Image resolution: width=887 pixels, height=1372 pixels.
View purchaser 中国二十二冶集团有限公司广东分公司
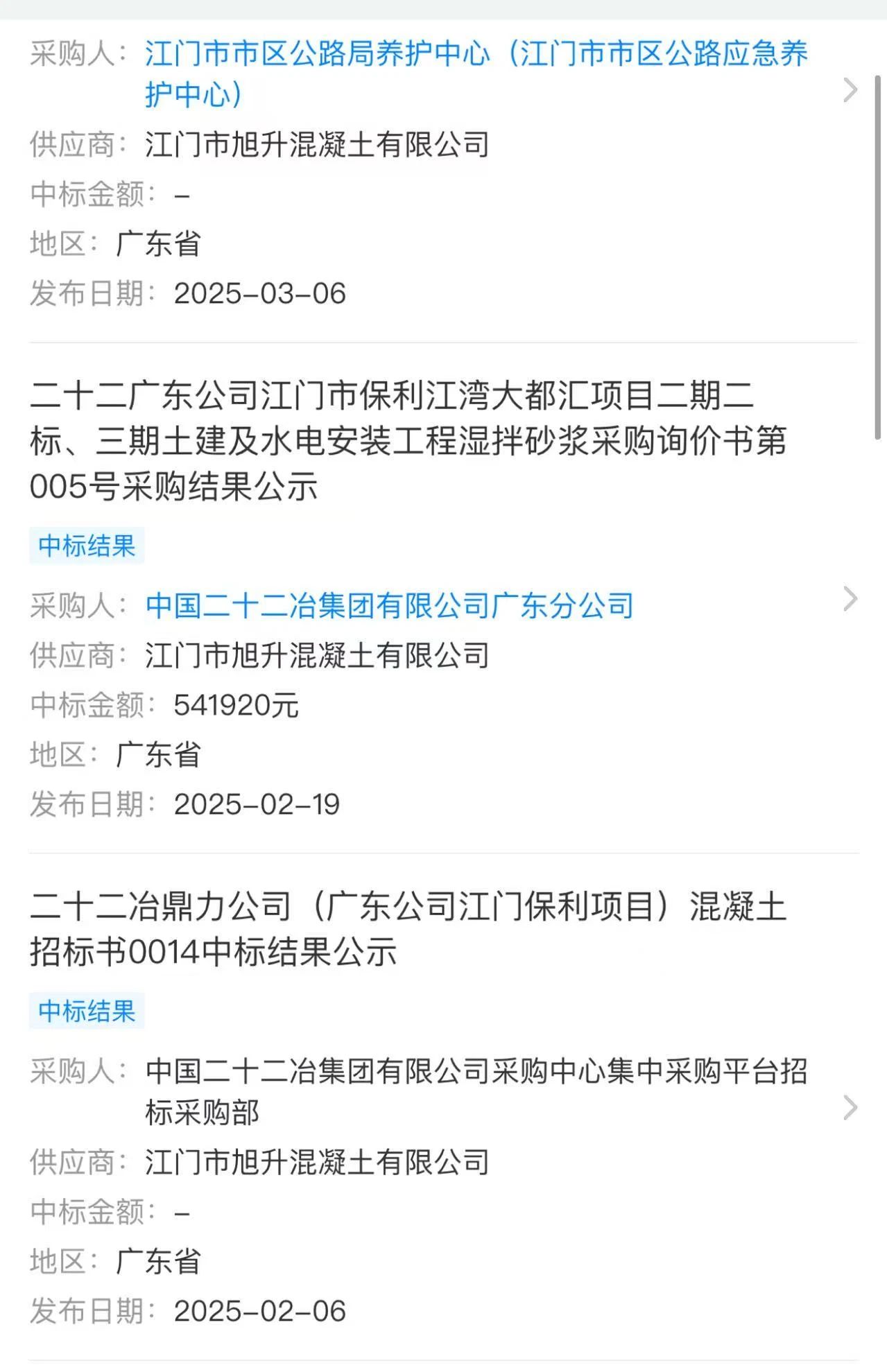390,605
